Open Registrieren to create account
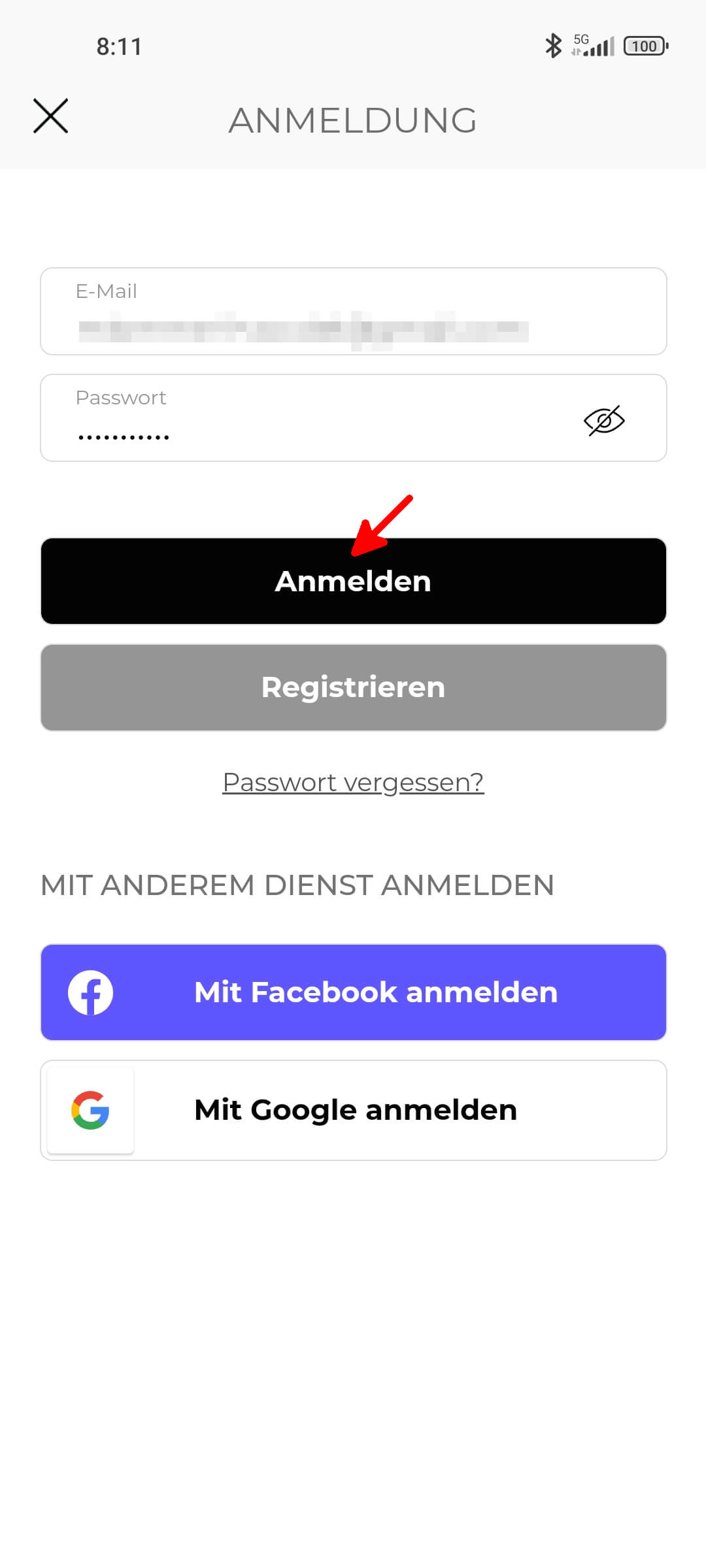706x1568 pixels. [354, 687]
